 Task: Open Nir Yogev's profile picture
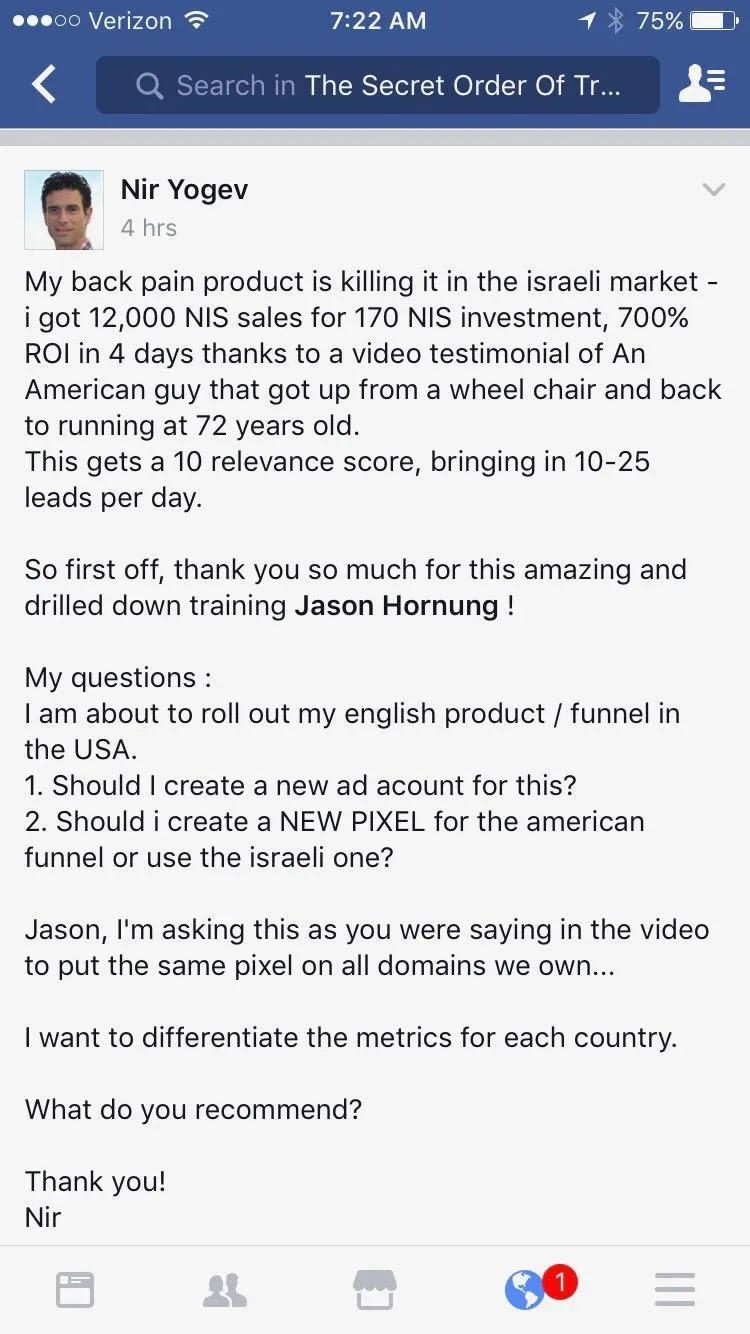coord(64,209)
